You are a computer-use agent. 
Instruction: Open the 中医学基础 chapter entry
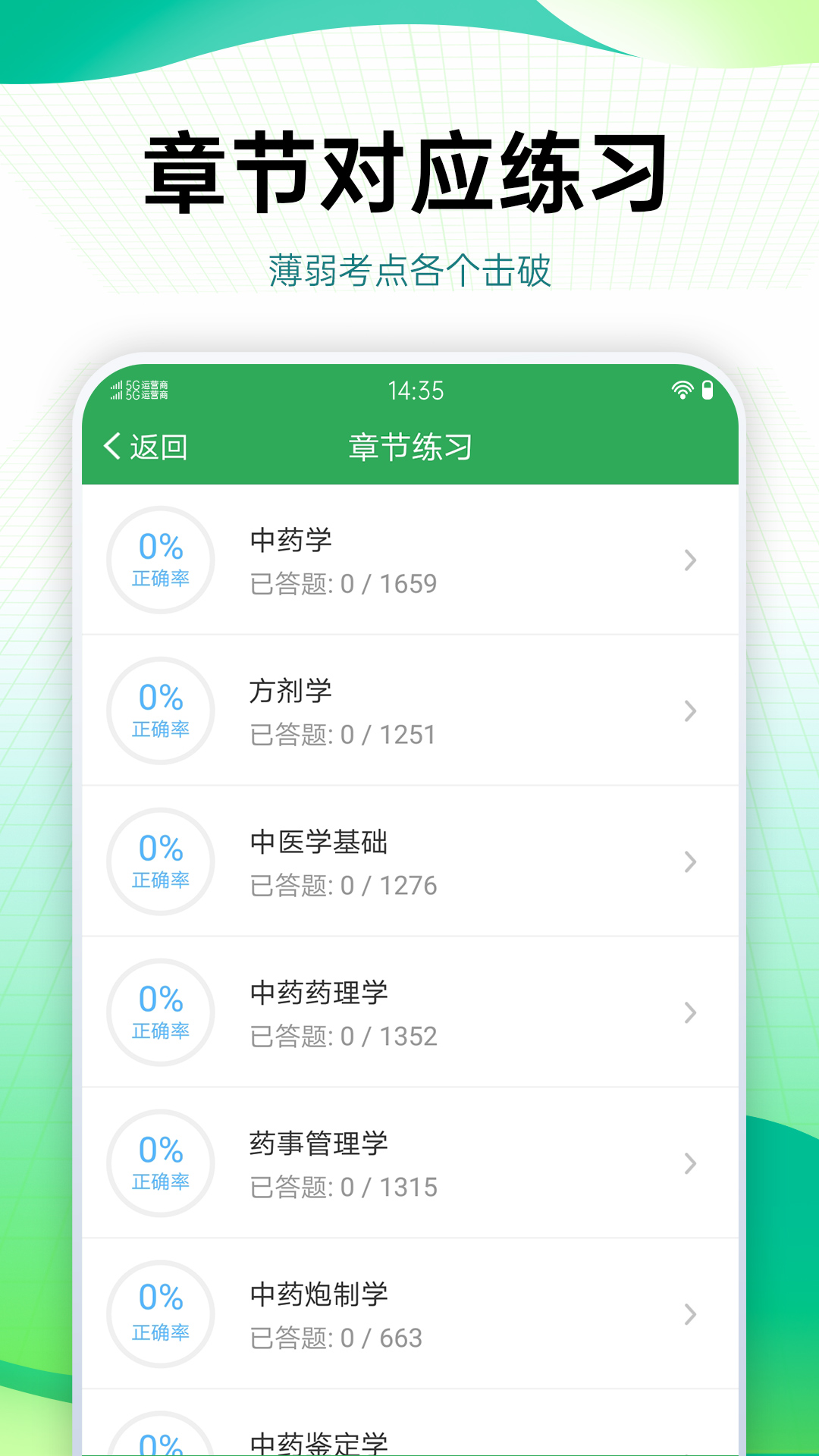[x=409, y=861]
